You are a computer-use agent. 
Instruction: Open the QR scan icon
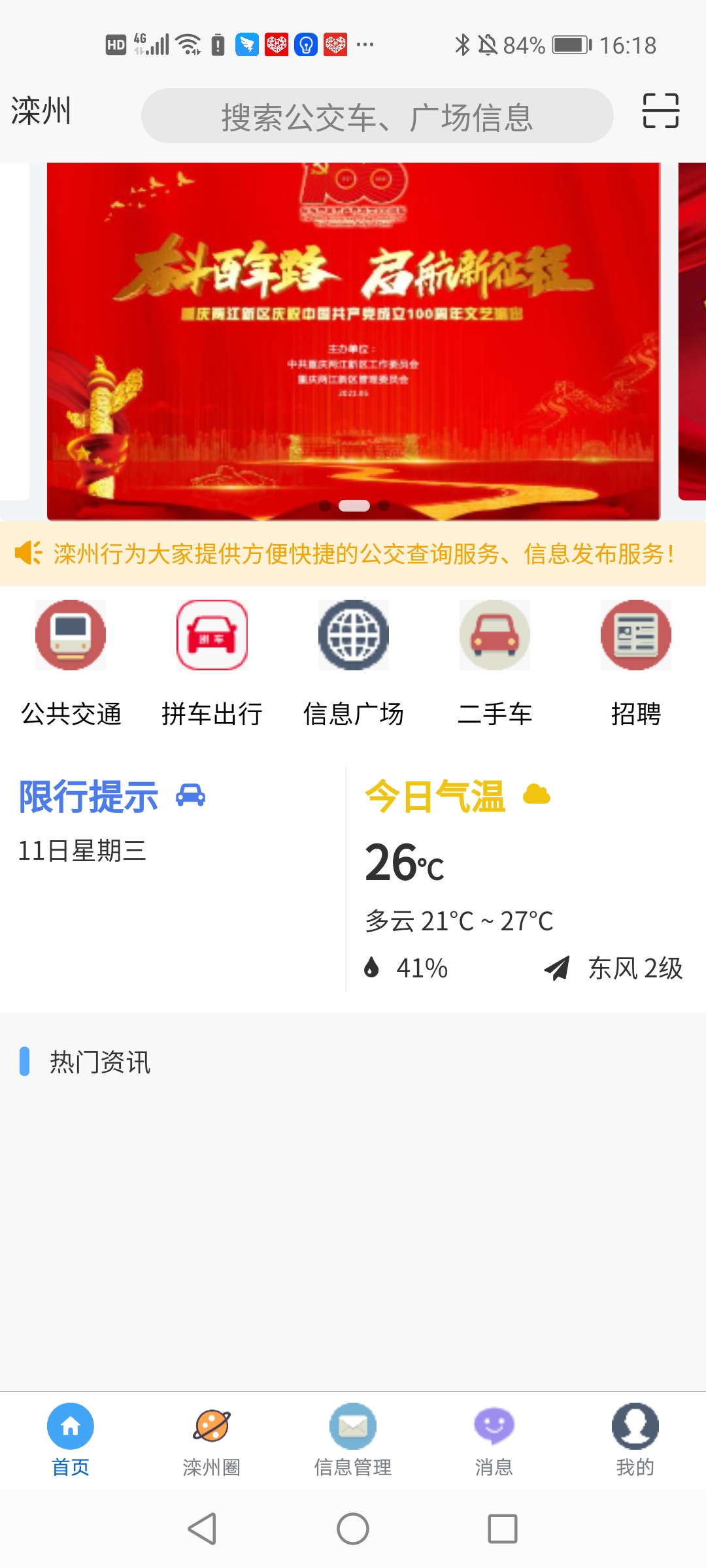661,110
